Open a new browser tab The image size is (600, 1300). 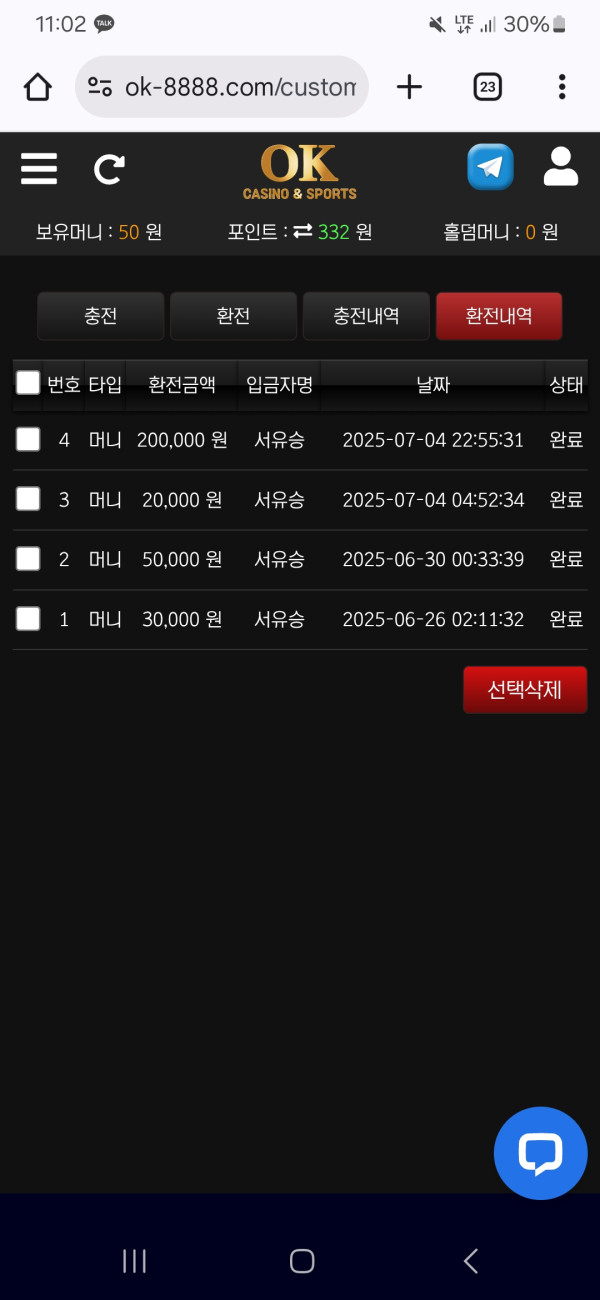(409, 87)
